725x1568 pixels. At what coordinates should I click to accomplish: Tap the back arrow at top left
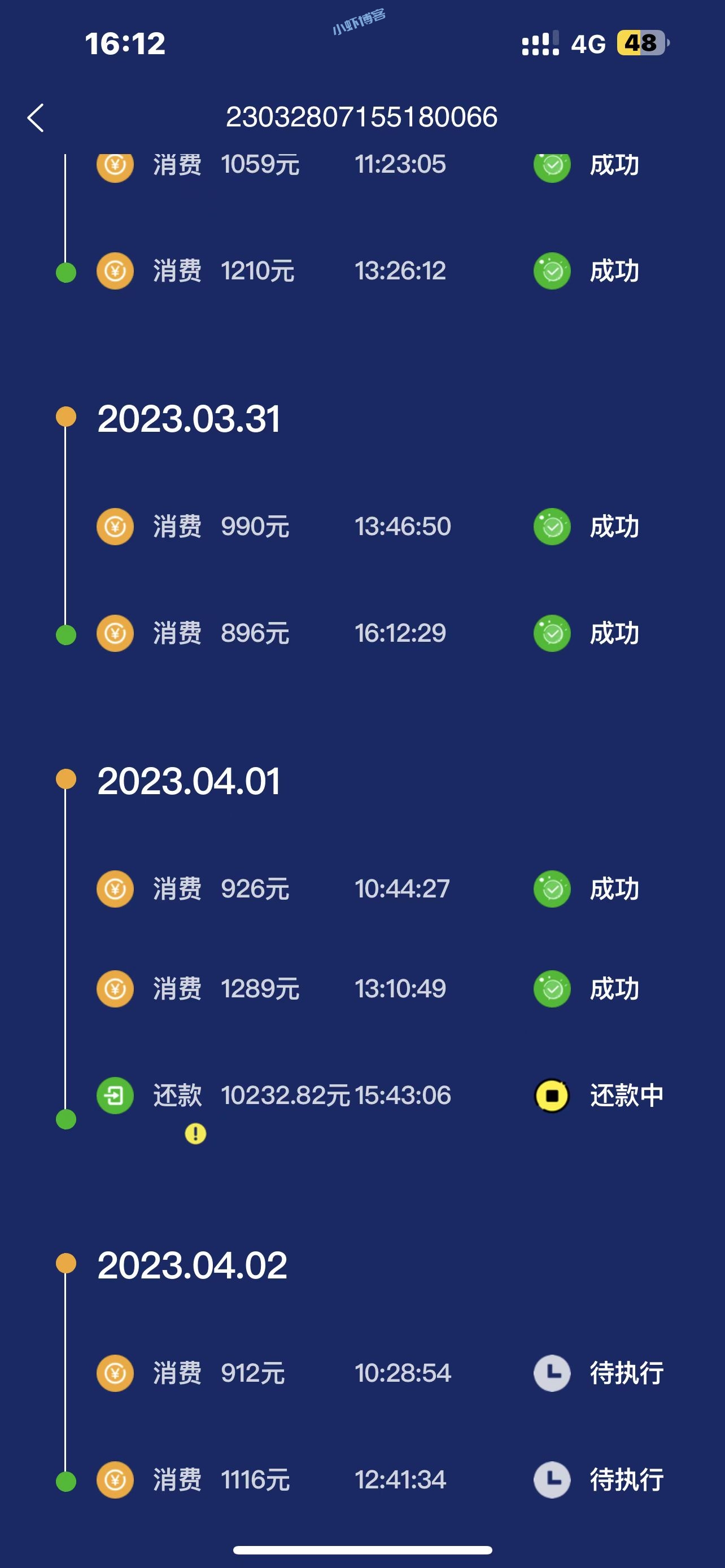(37, 117)
